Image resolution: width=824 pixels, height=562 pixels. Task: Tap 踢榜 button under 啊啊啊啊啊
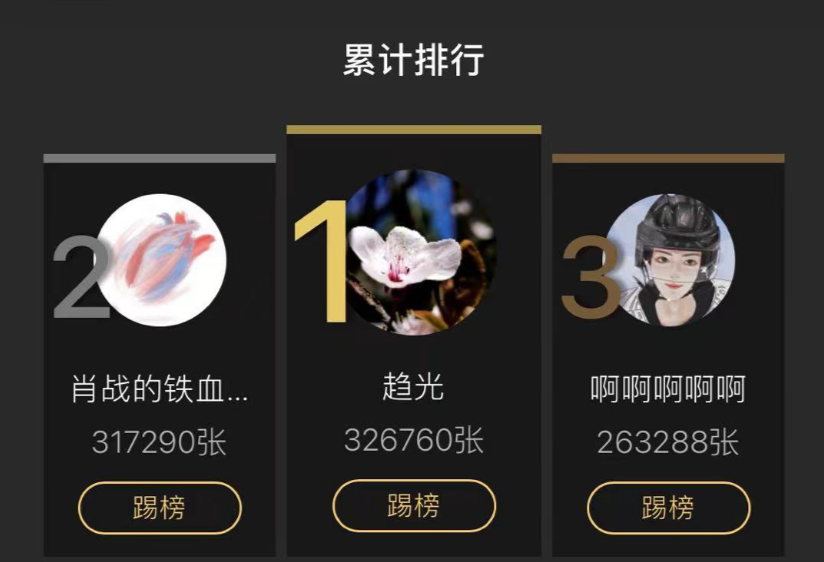[668, 508]
